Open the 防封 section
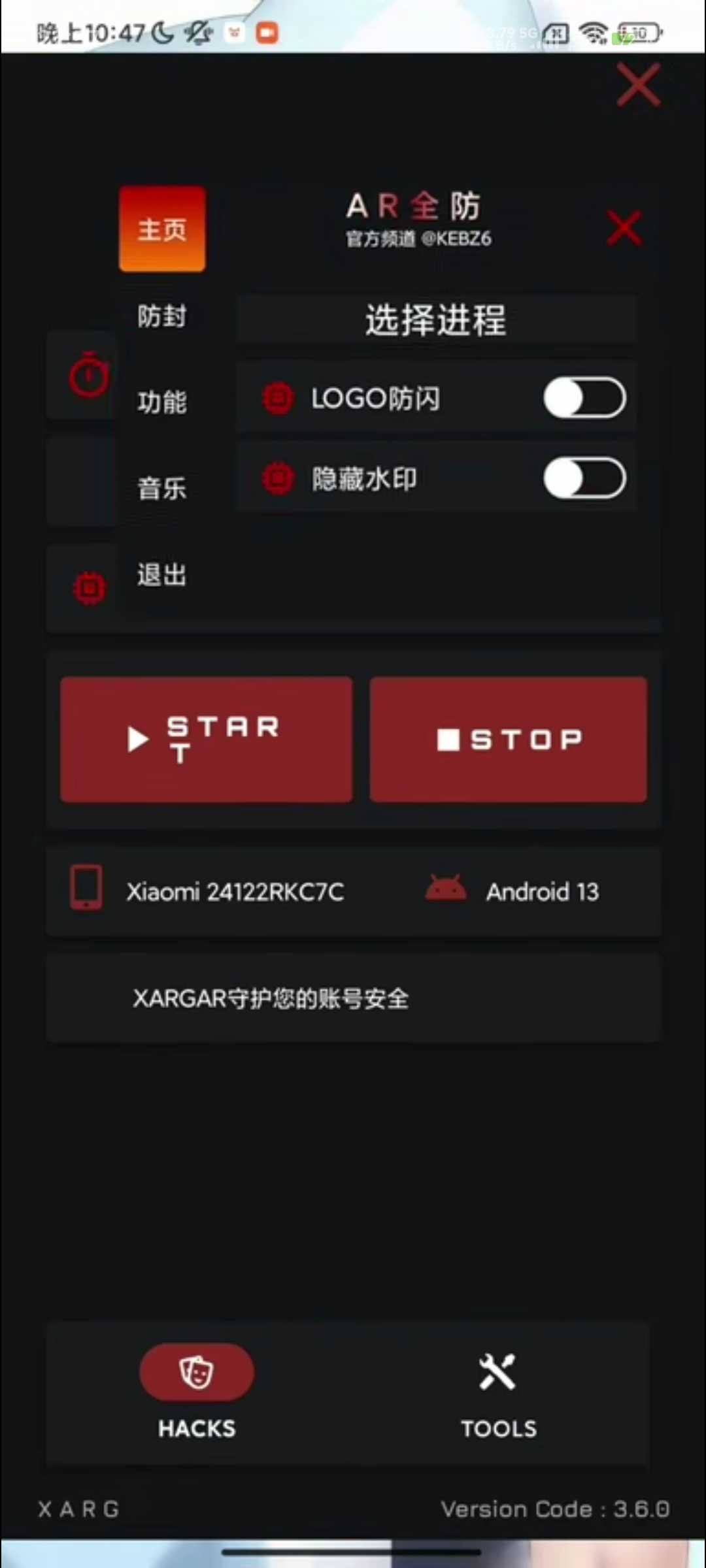This screenshot has width=706, height=1568. click(162, 316)
